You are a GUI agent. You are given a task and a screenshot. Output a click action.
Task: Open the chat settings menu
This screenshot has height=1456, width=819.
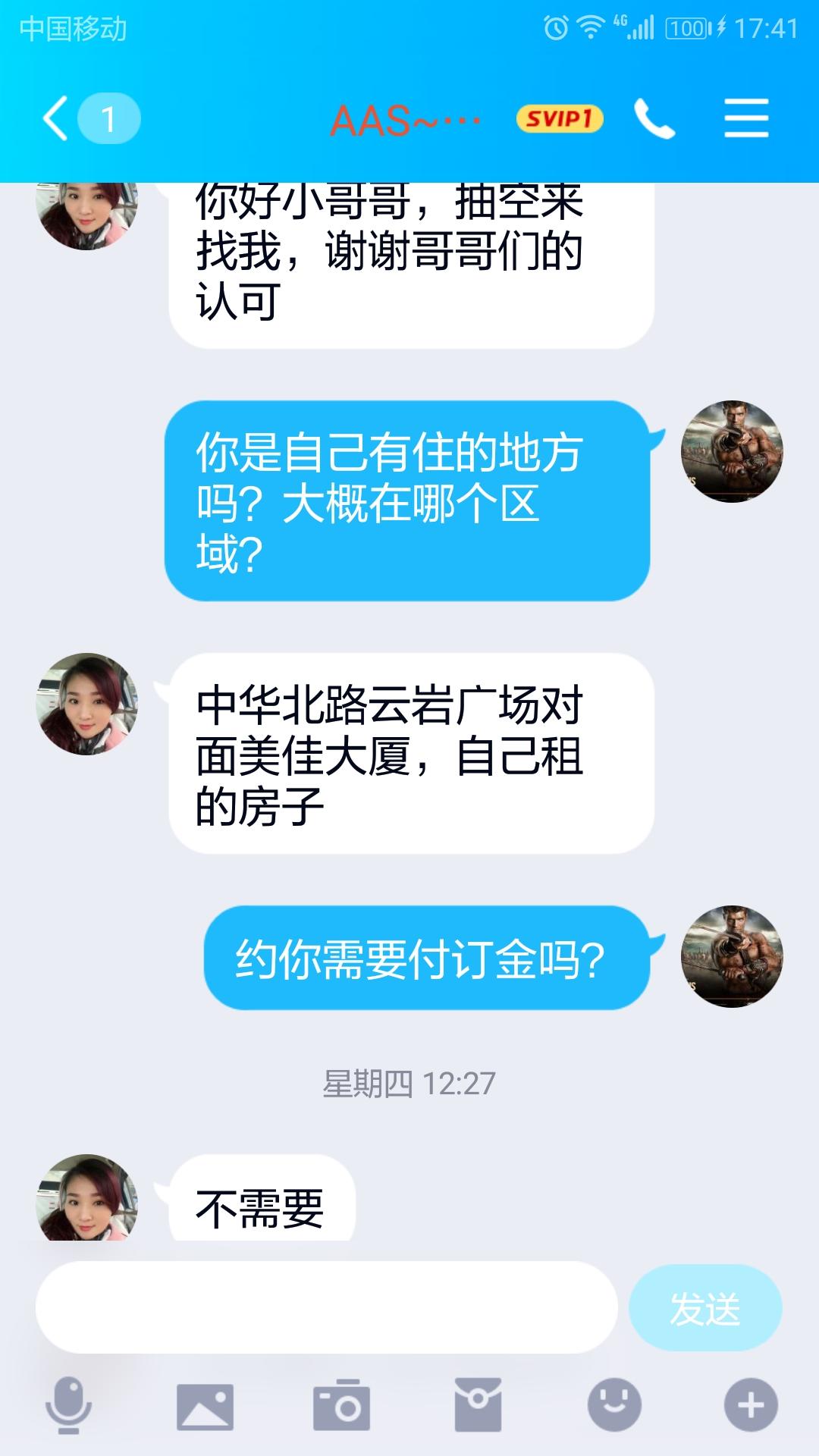pyautogui.click(x=746, y=119)
